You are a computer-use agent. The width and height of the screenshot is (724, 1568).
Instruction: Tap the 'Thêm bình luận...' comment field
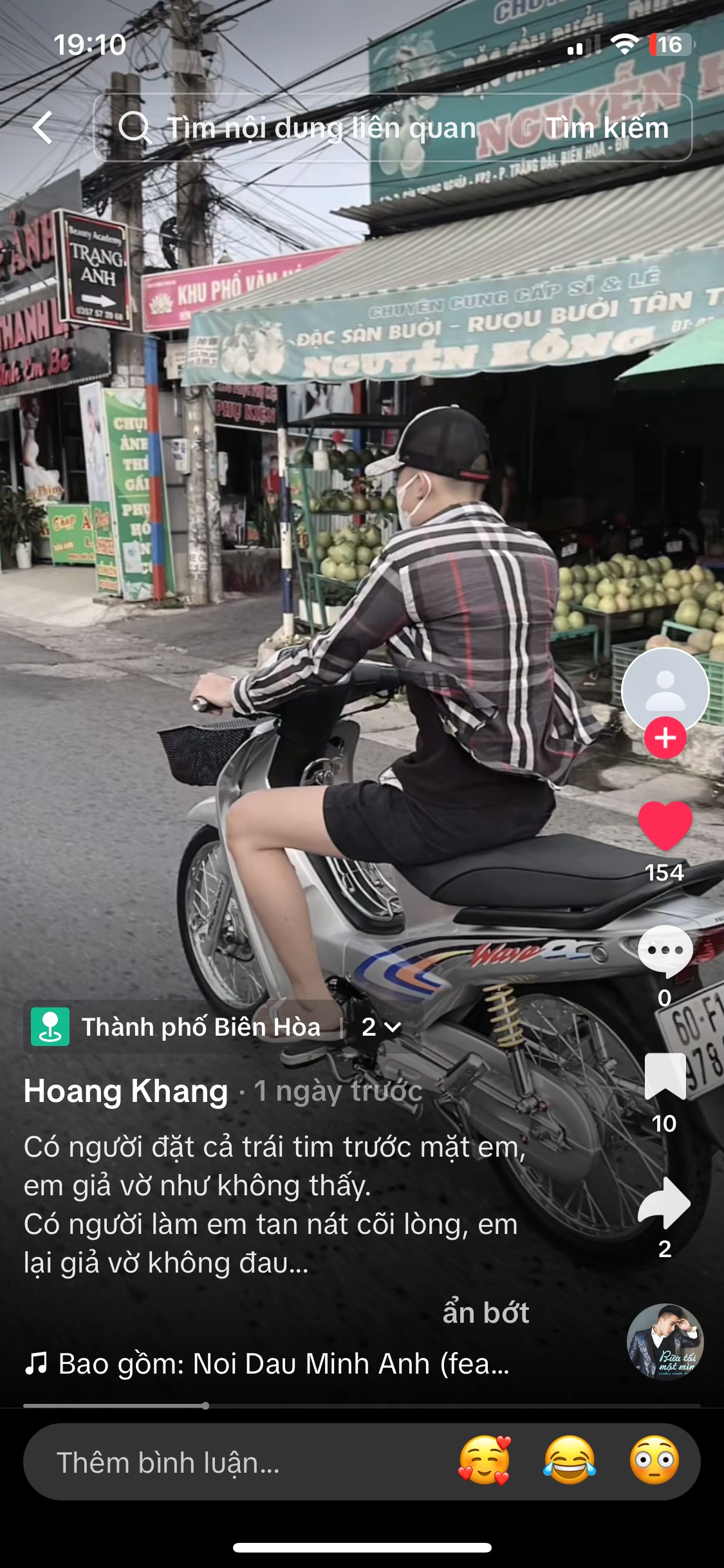coord(238,1462)
